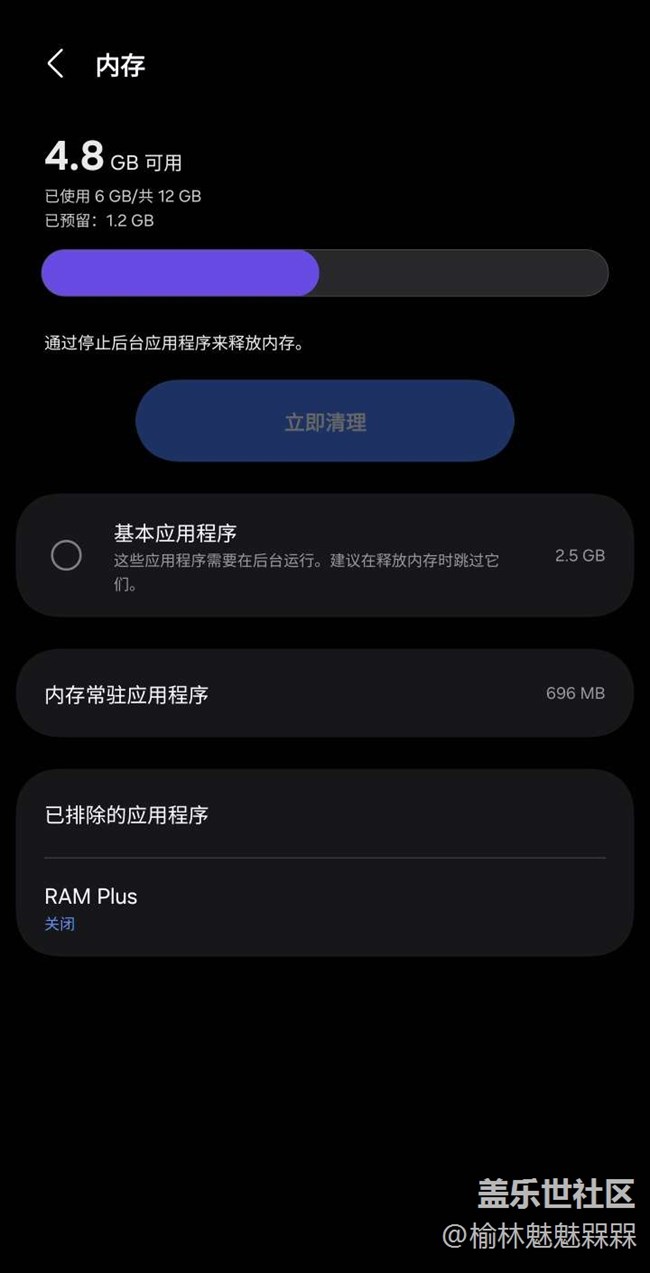The width and height of the screenshot is (650, 1273).
Task: Go back from the 内存 screen
Action: pyautogui.click(x=56, y=65)
